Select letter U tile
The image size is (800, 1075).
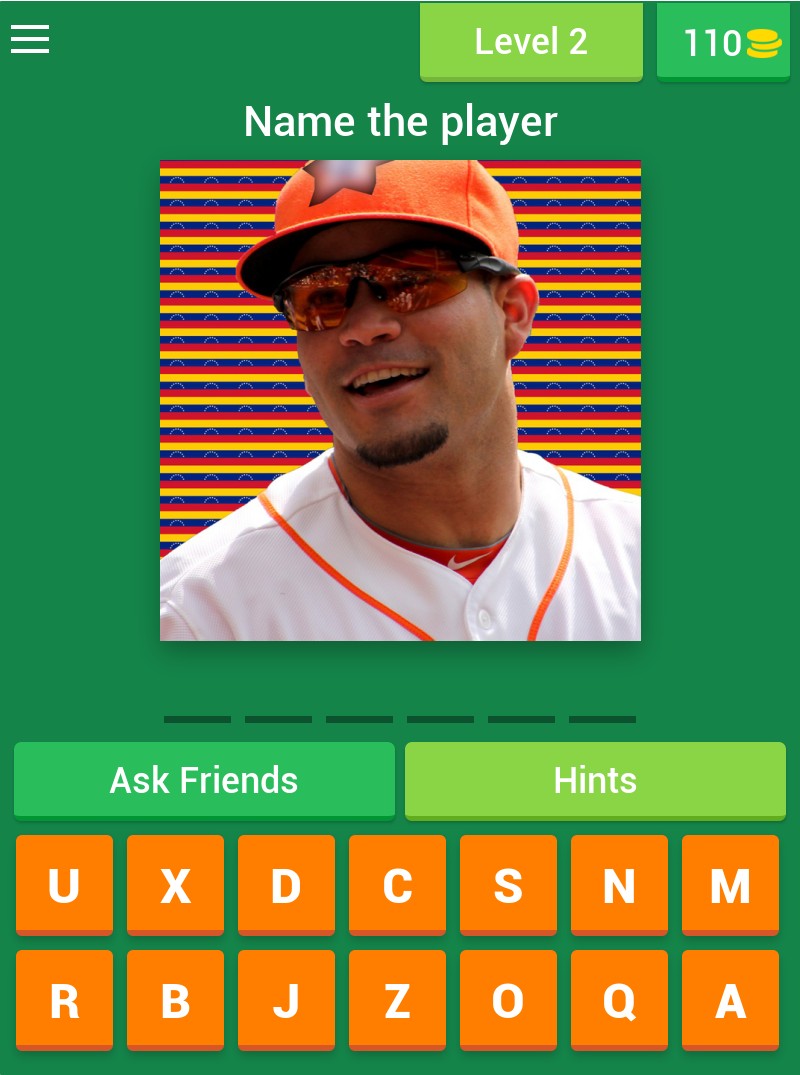point(64,885)
